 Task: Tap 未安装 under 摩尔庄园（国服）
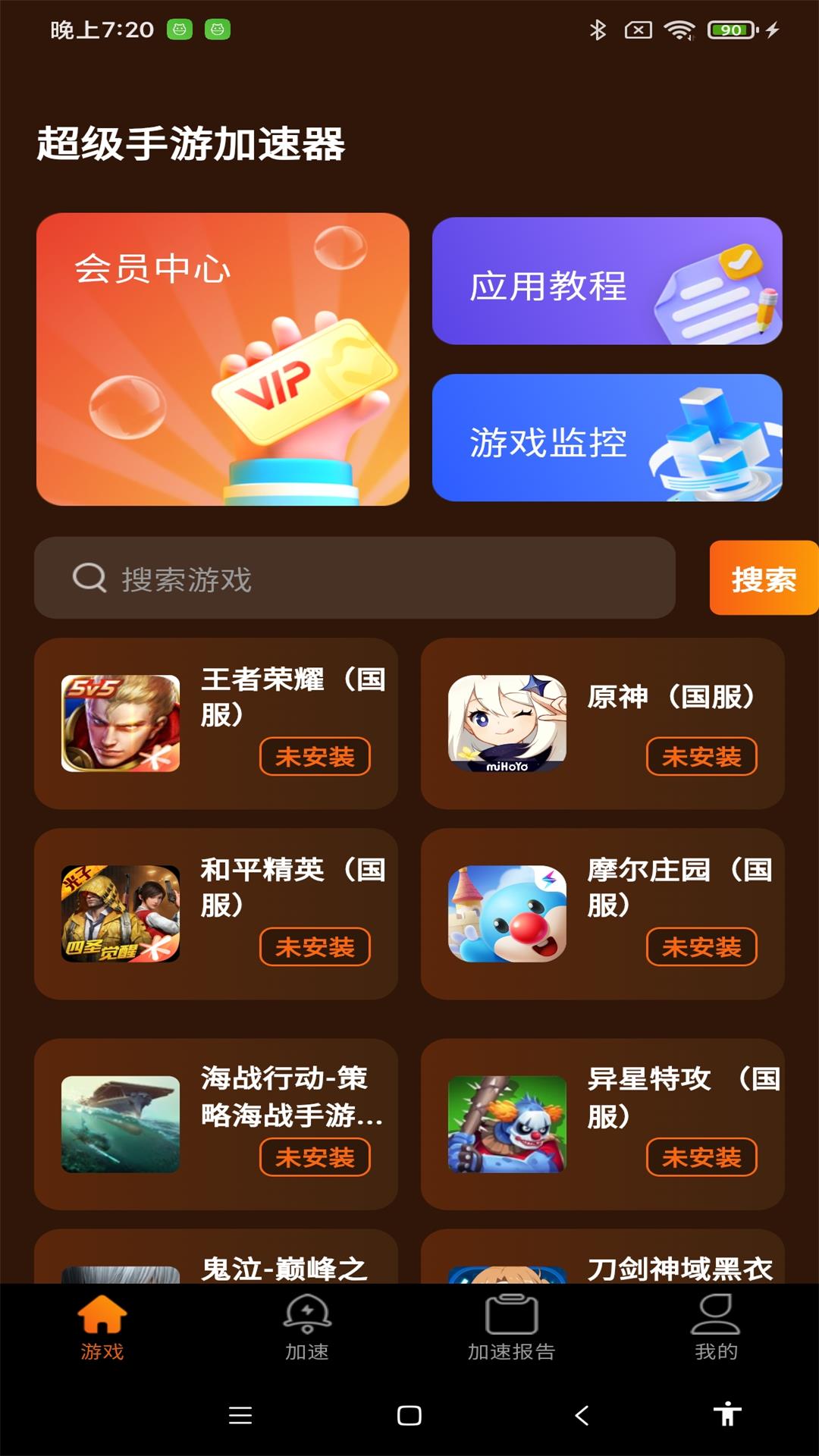point(701,946)
